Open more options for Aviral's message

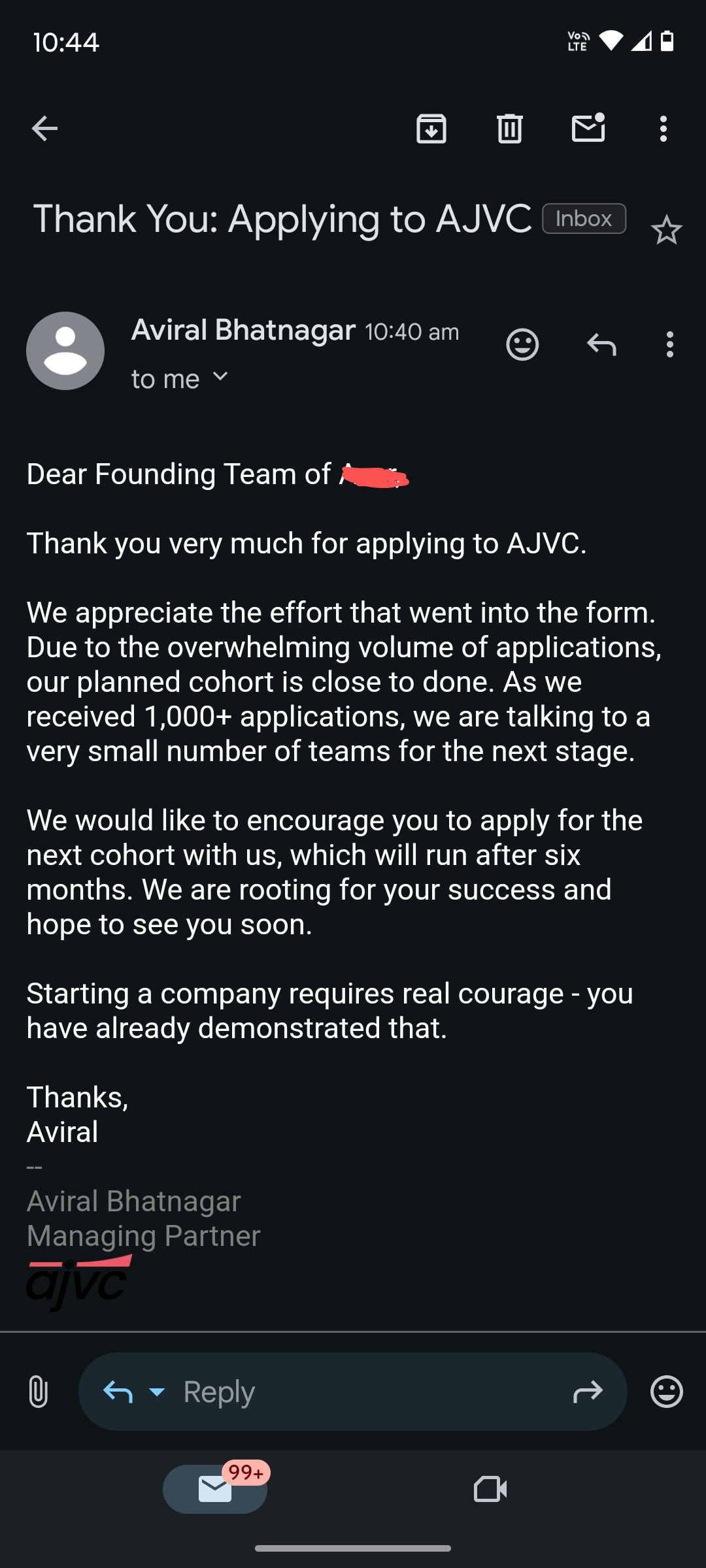[669, 344]
